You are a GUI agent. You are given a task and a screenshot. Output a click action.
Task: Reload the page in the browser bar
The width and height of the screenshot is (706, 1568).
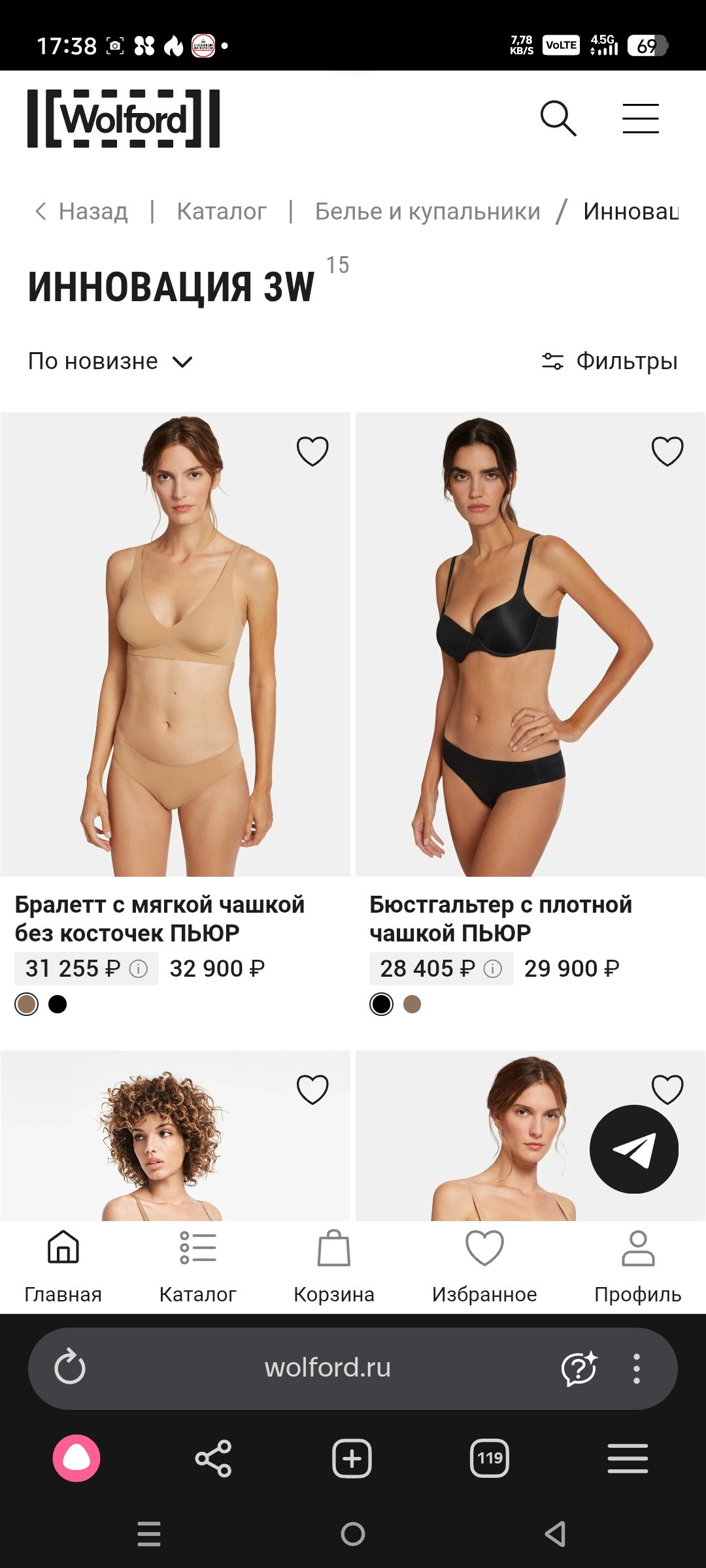(x=70, y=1368)
